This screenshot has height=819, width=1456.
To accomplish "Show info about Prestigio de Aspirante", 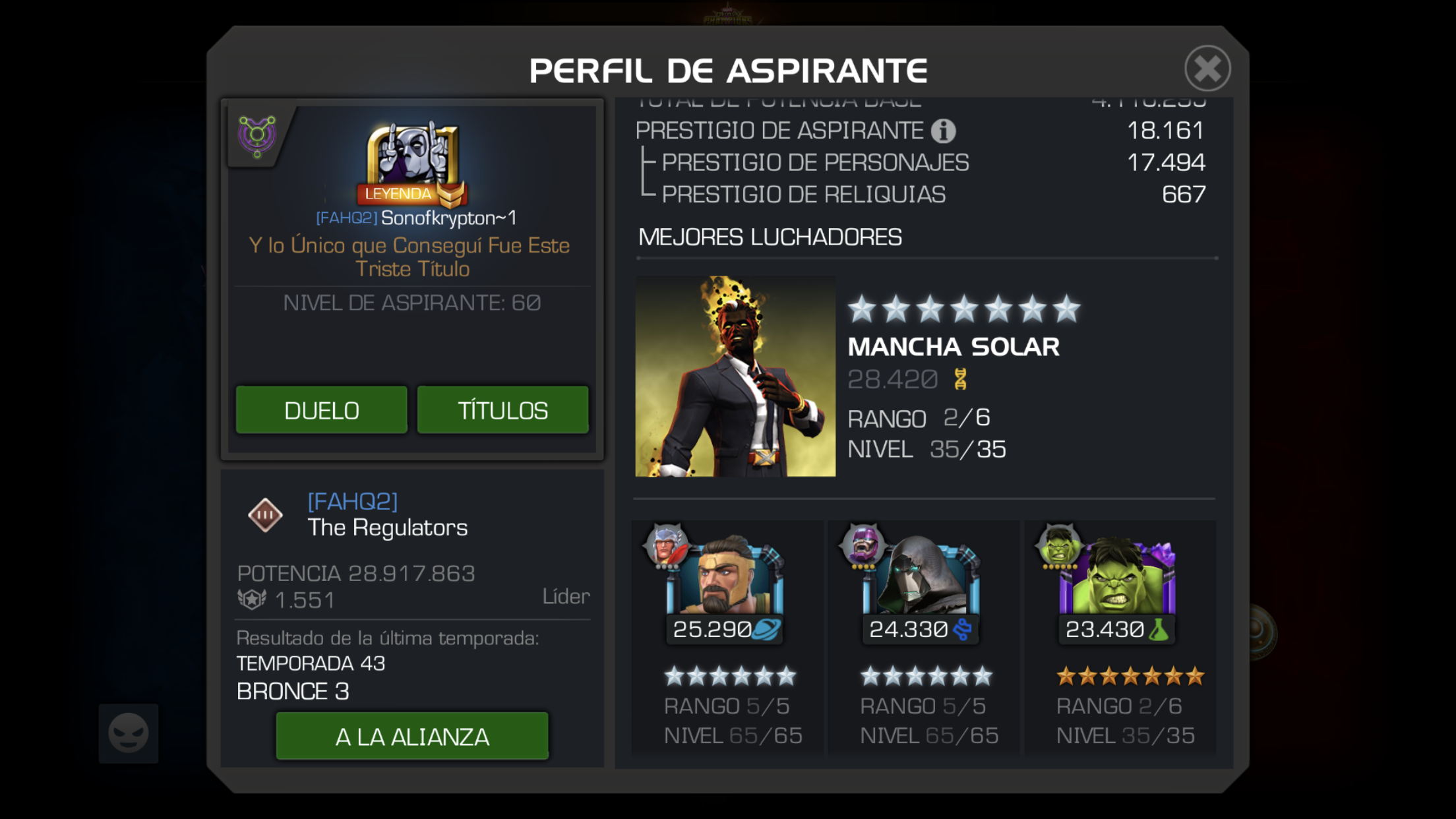I will click(943, 131).
